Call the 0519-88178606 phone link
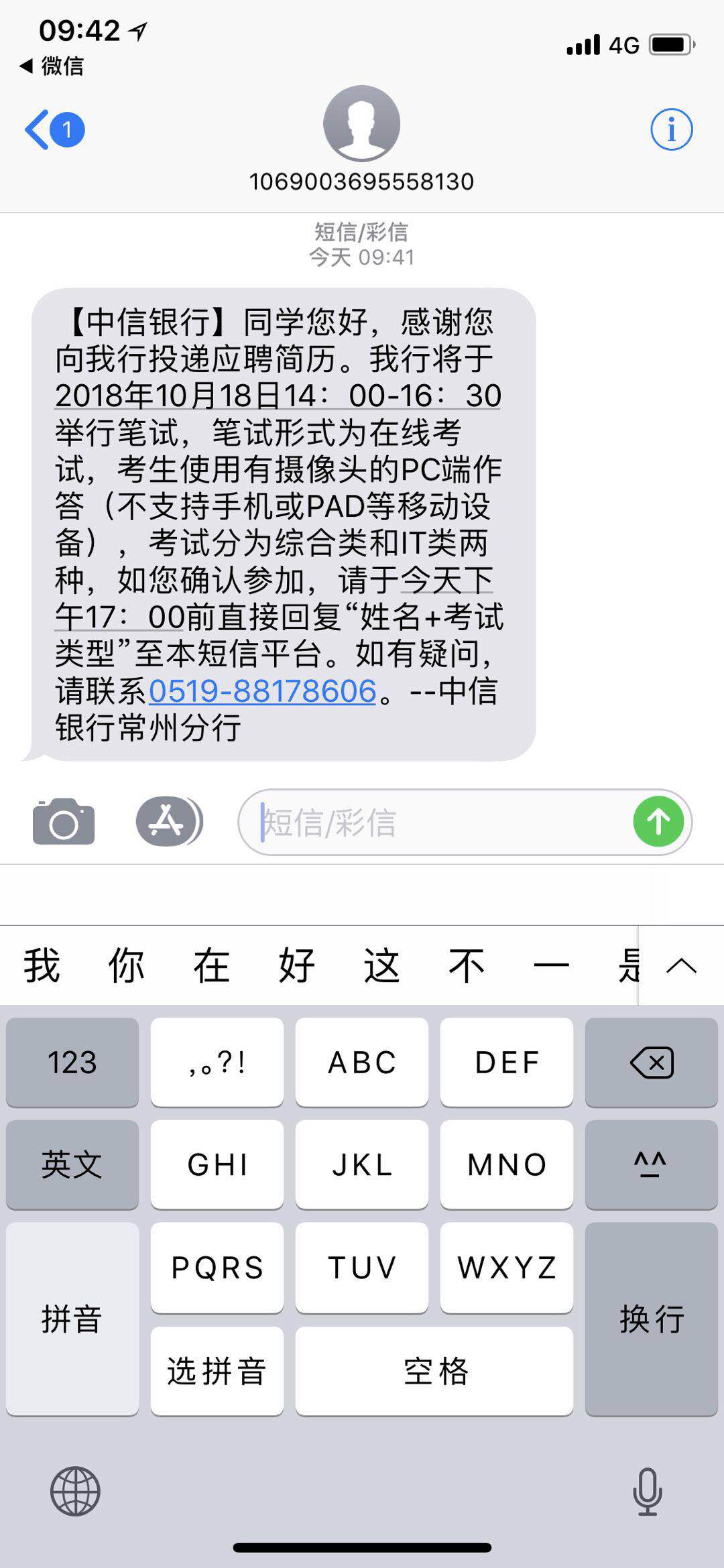 pyautogui.click(x=263, y=691)
